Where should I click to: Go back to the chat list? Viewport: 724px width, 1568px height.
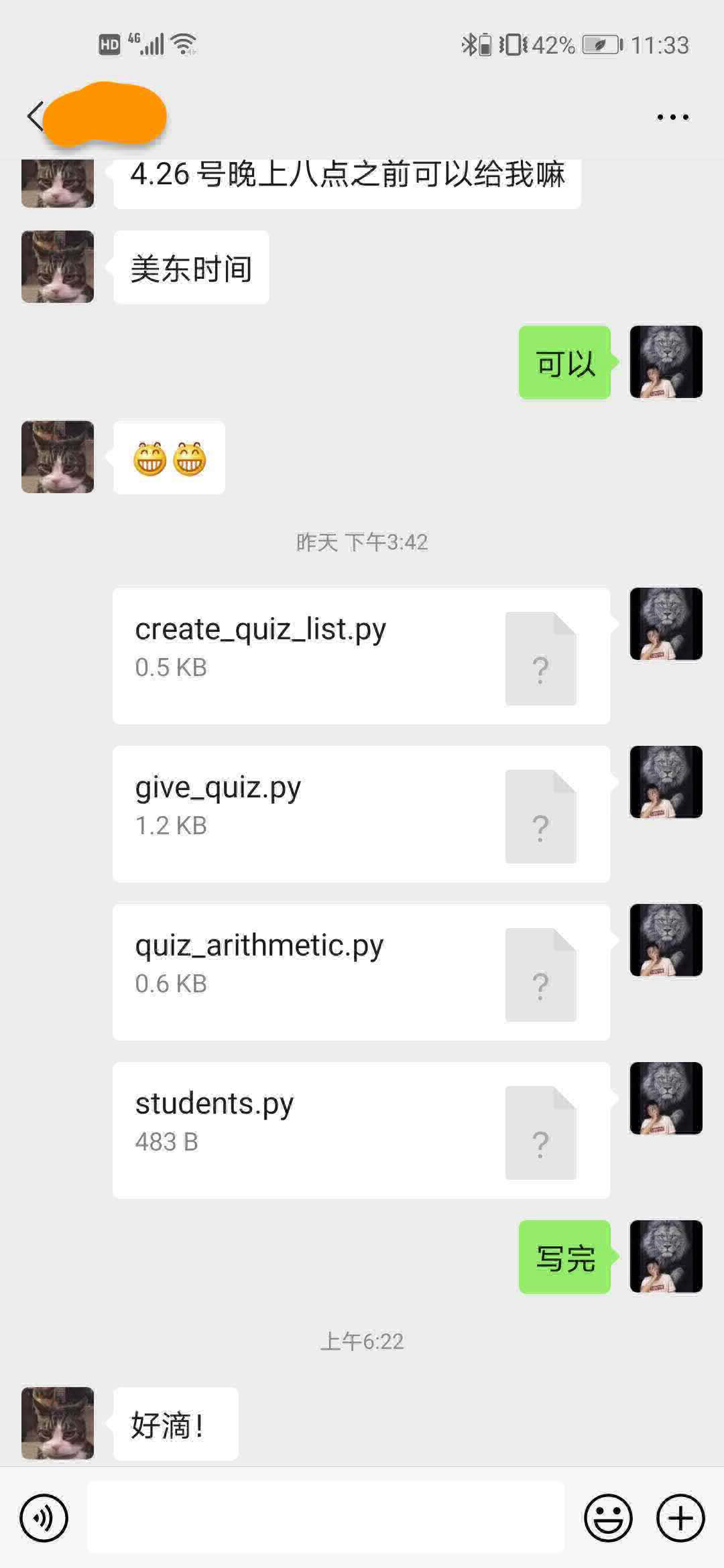tap(35, 117)
